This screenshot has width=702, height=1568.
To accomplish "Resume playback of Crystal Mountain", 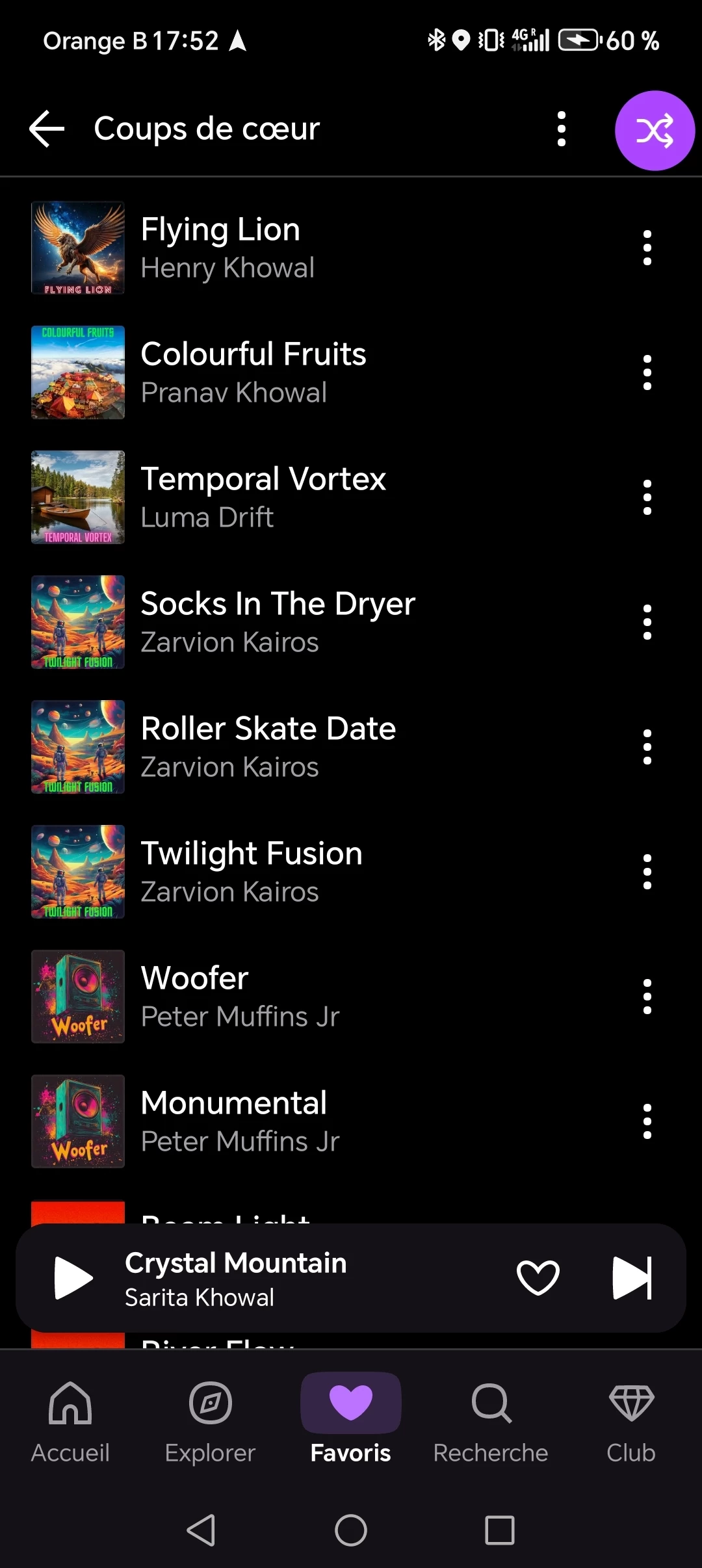I will [73, 1278].
